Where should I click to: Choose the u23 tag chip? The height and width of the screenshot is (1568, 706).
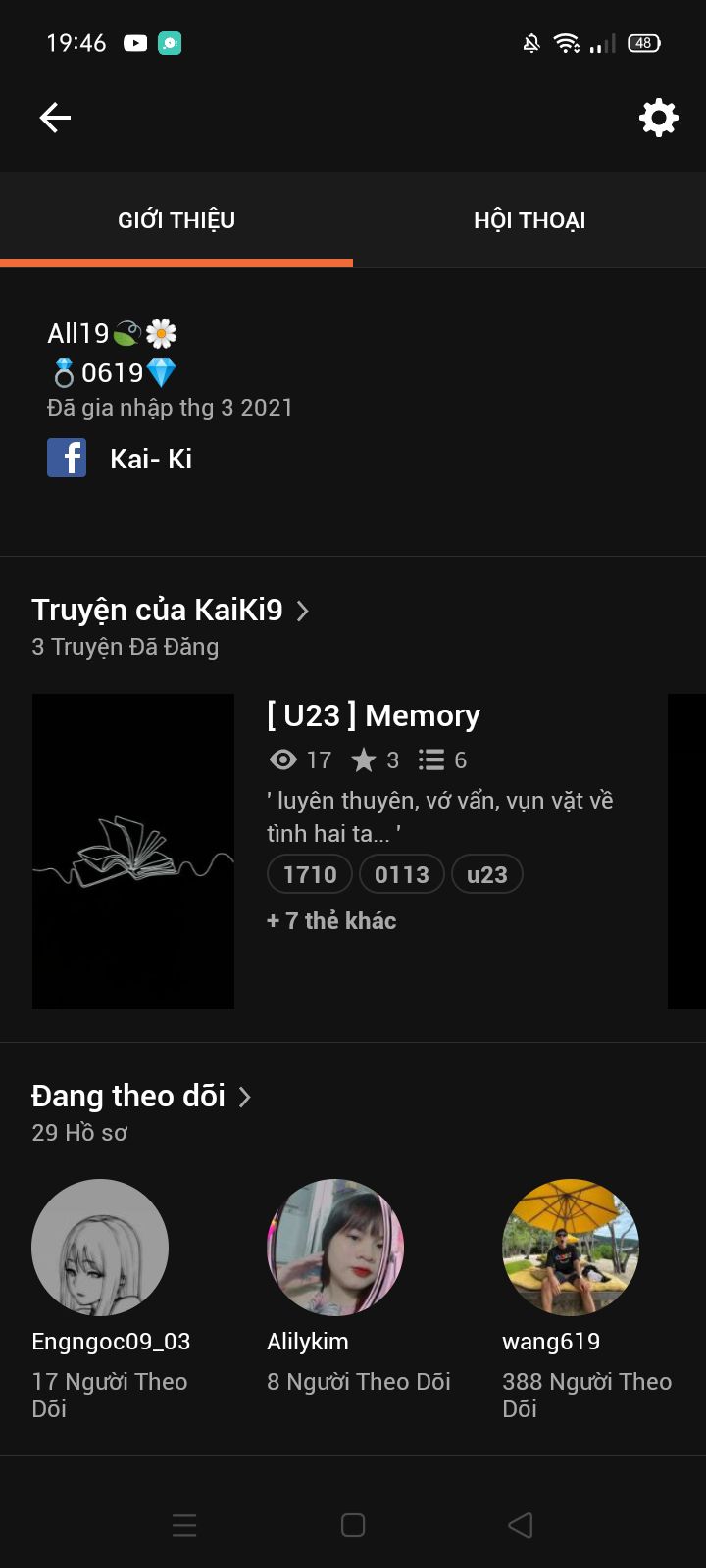coord(487,874)
